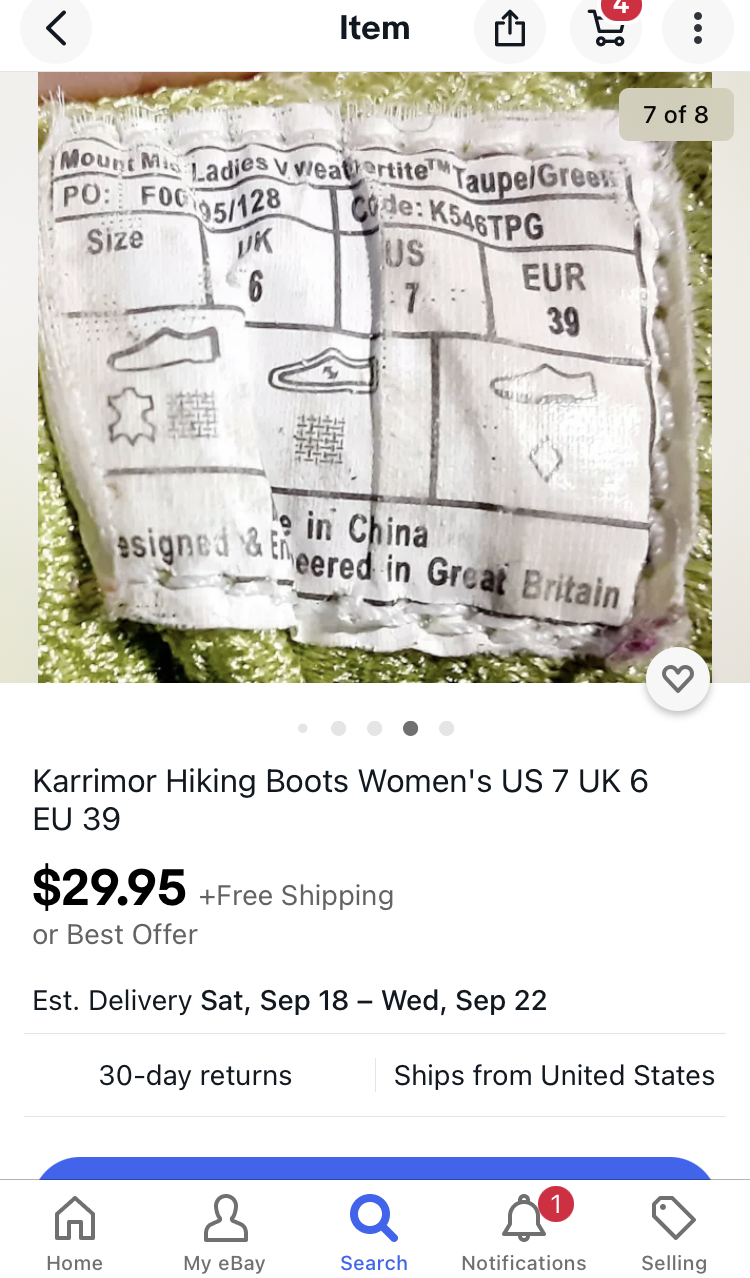Switch to the Selling tab

(674, 1234)
